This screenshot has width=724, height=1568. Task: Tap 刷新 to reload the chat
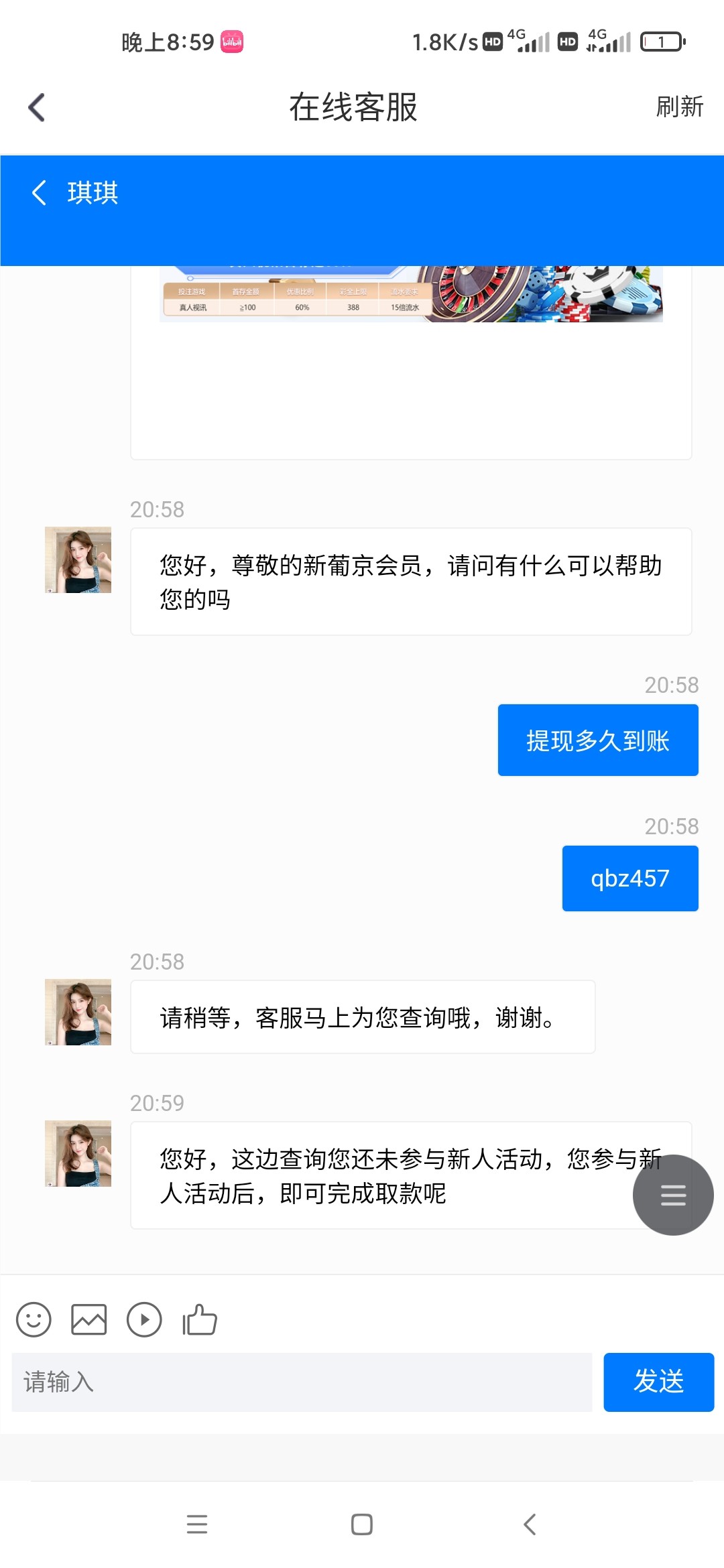[679, 107]
